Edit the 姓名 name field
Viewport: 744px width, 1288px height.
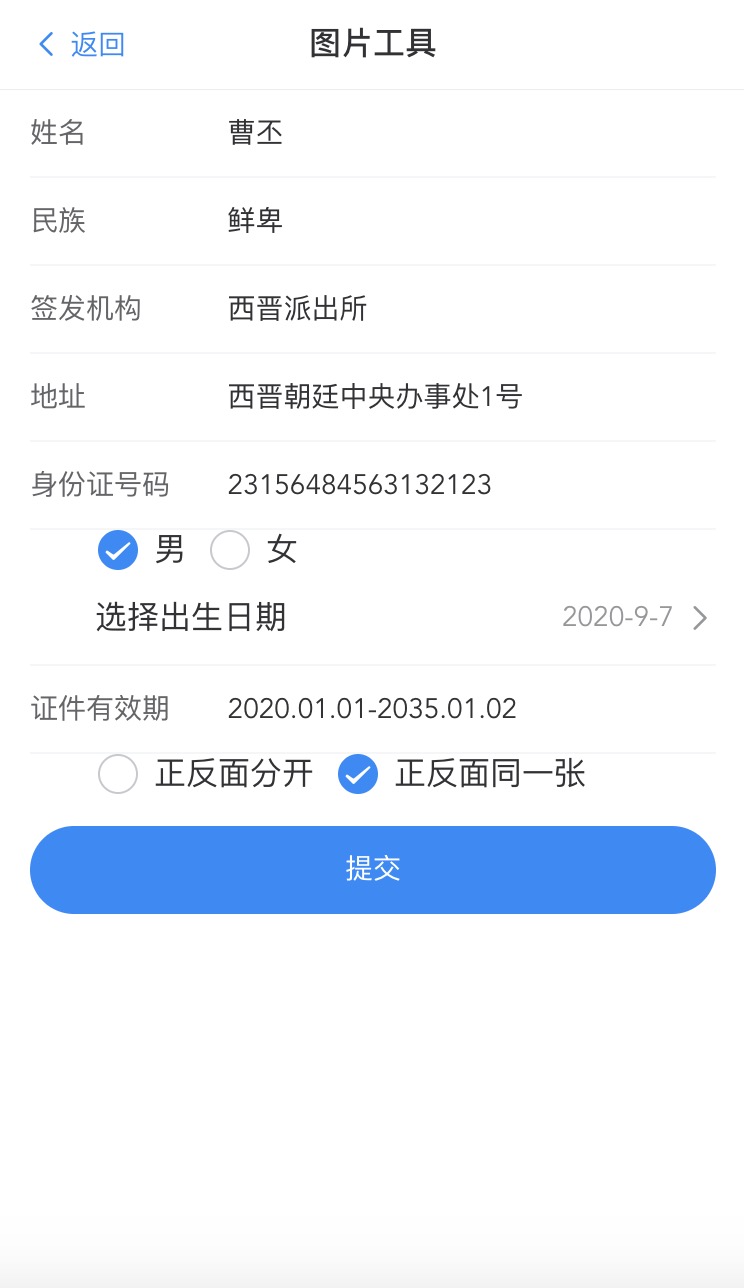click(470, 133)
